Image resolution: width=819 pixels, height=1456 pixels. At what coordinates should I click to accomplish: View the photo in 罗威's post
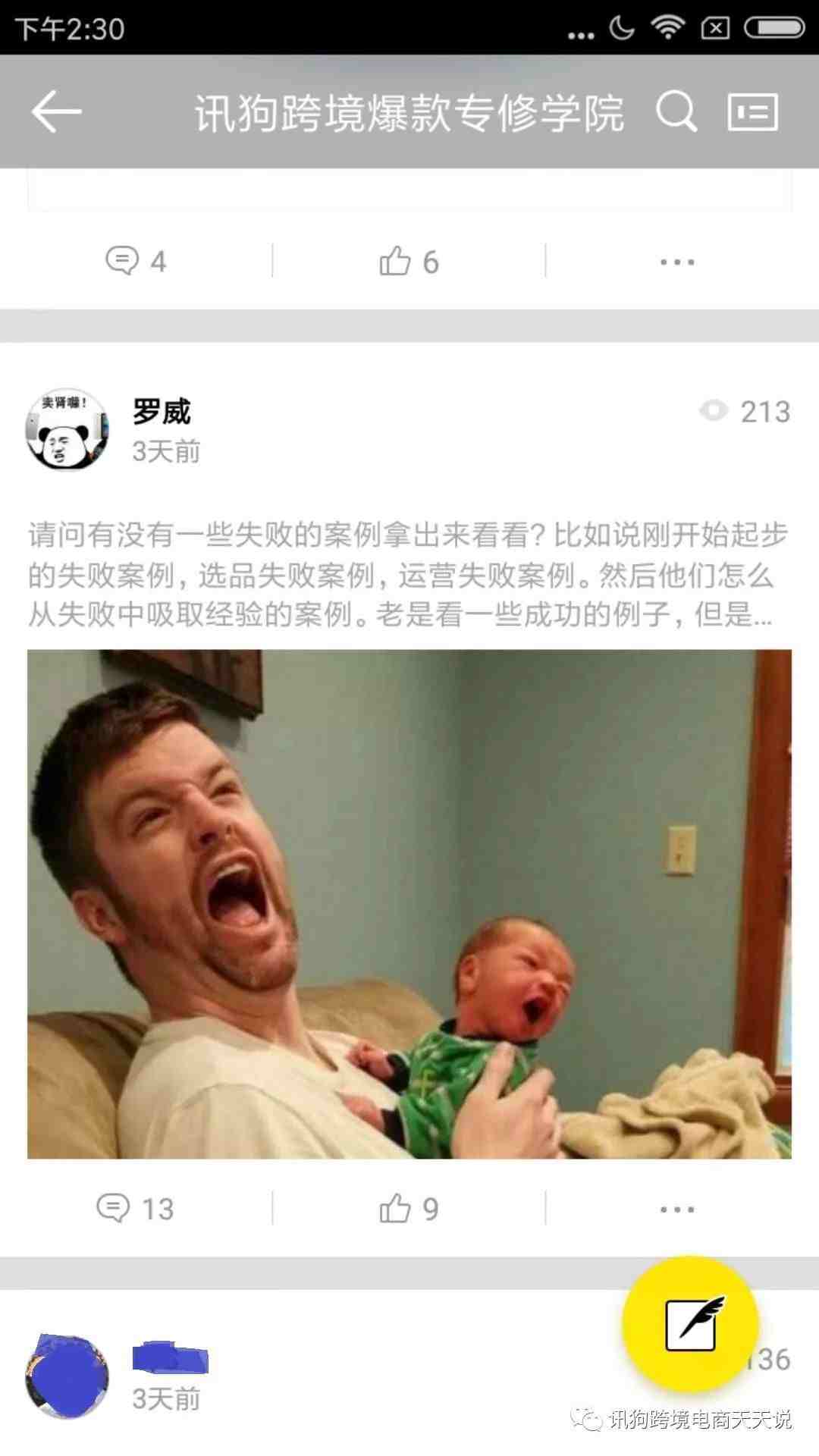[409, 904]
